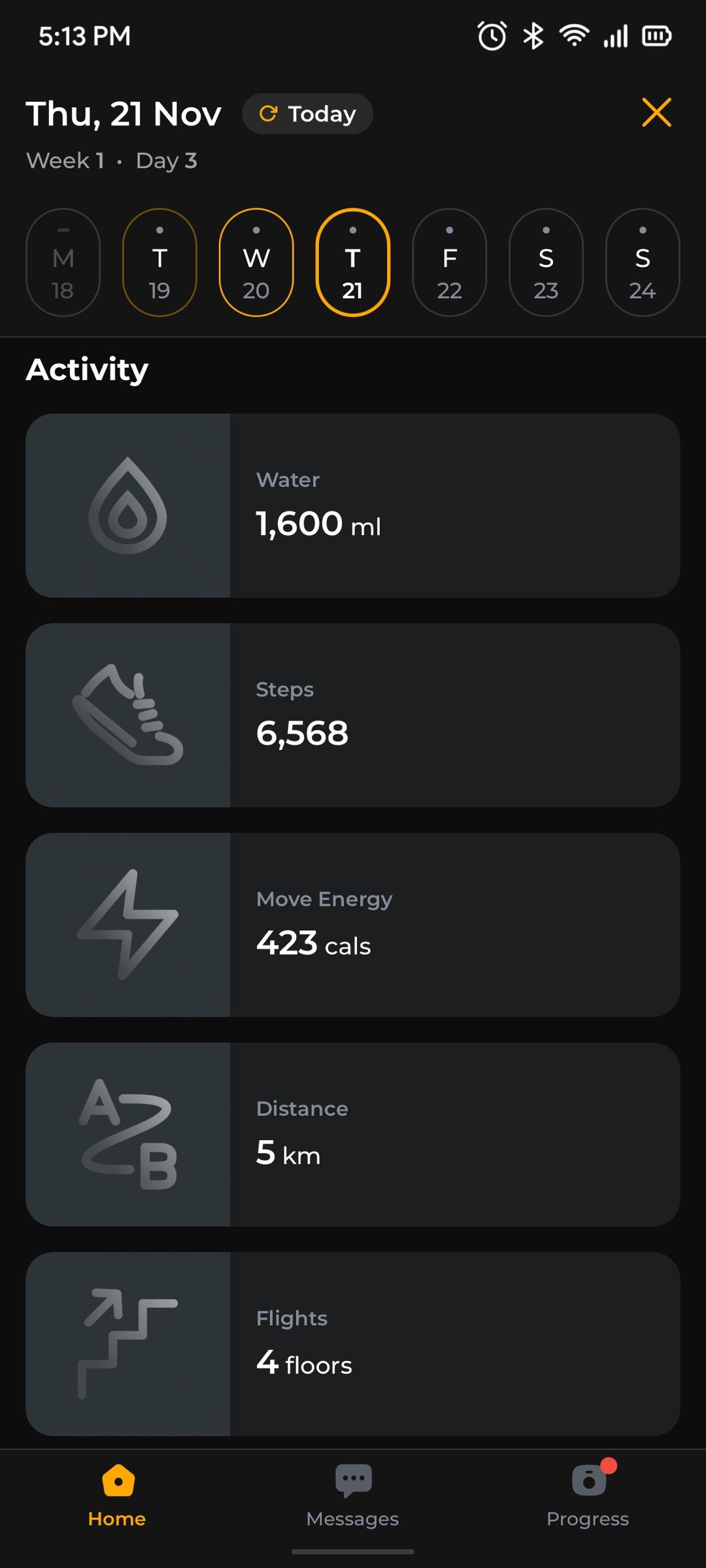Open the Water 1,600 ml card
This screenshot has width=706, height=1568.
coord(353,506)
